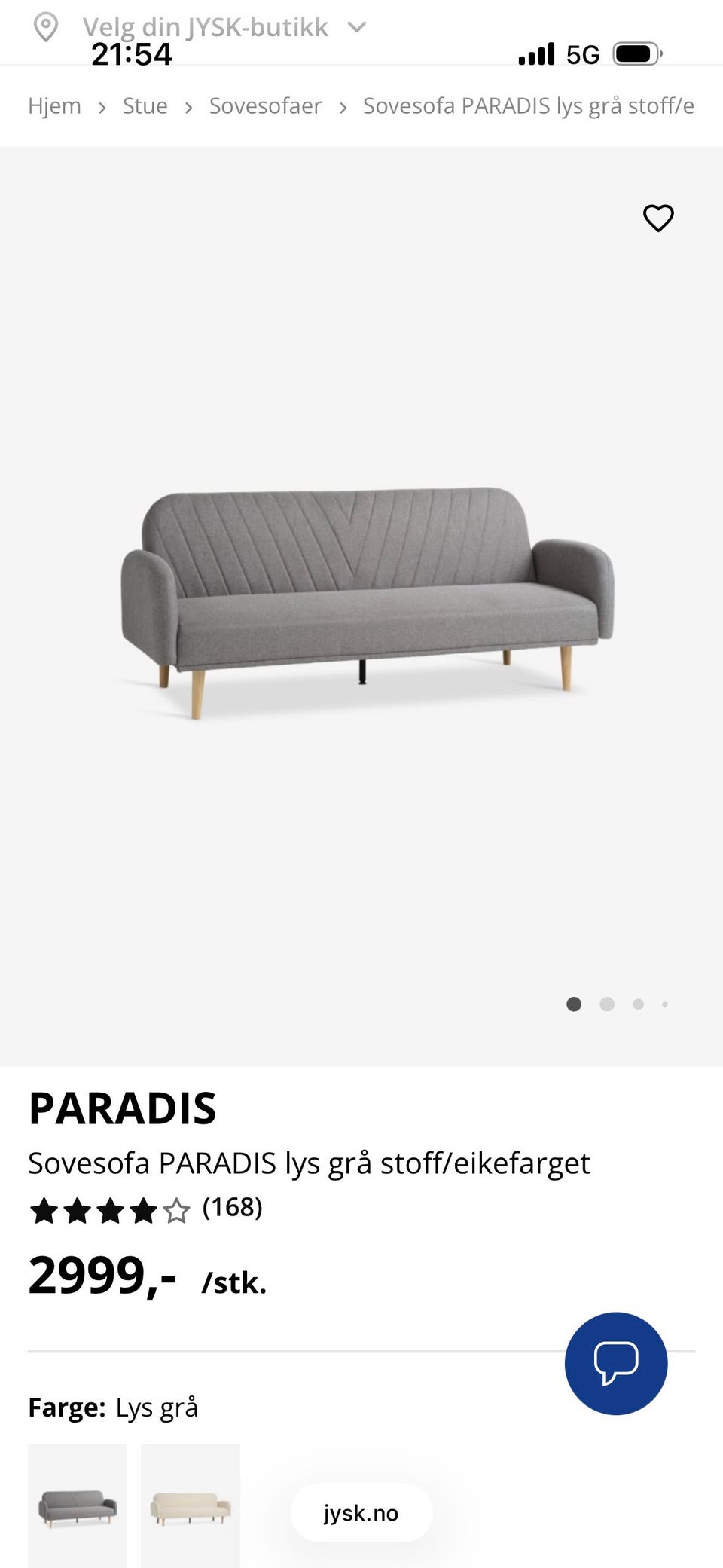Image resolution: width=723 pixels, height=1568 pixels.
Task: Jump to second image via page dot
Action: coord(607,1004)
